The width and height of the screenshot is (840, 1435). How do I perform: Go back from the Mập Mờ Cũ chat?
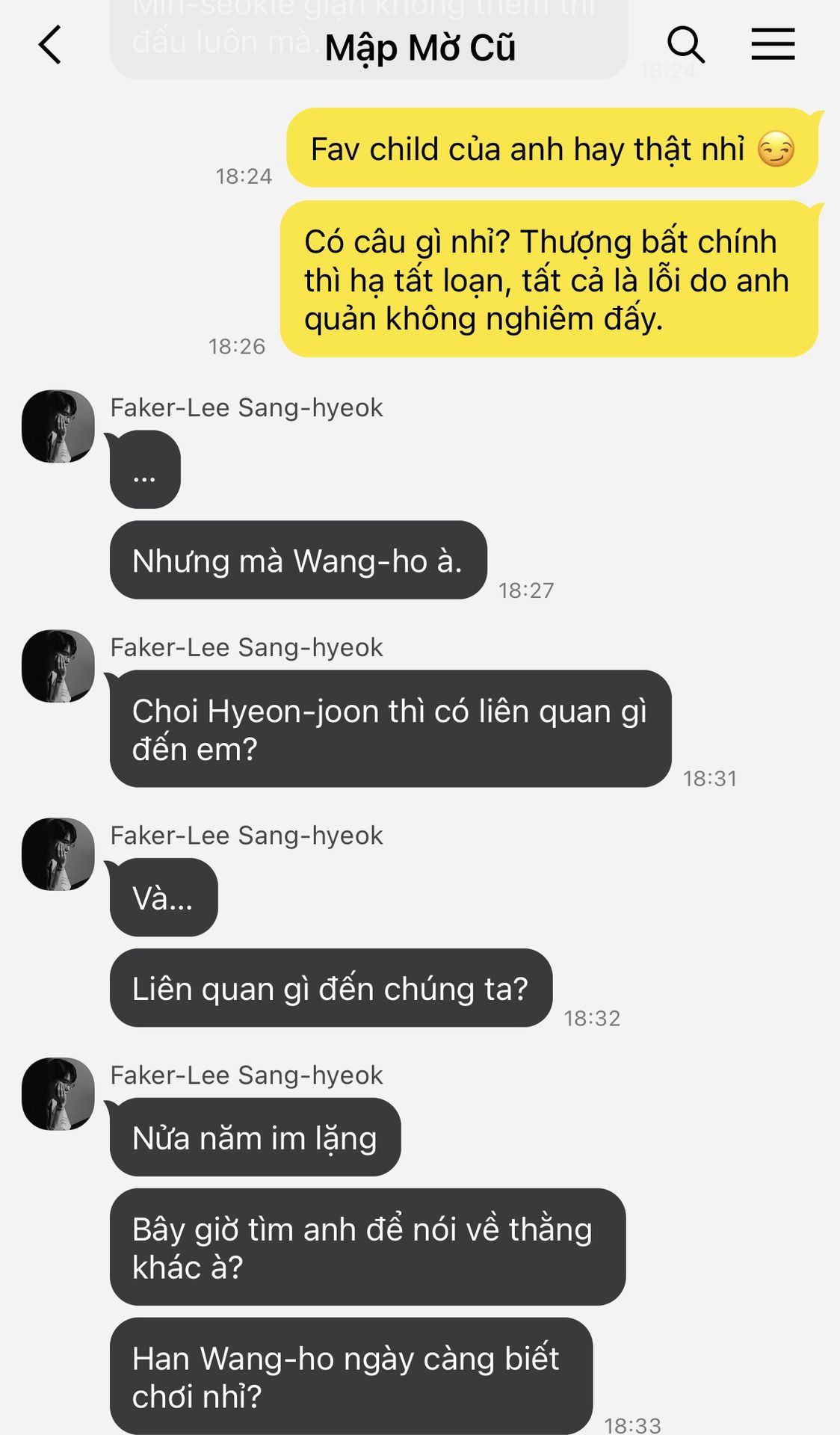pyautogui.click(x=50, y=45)
